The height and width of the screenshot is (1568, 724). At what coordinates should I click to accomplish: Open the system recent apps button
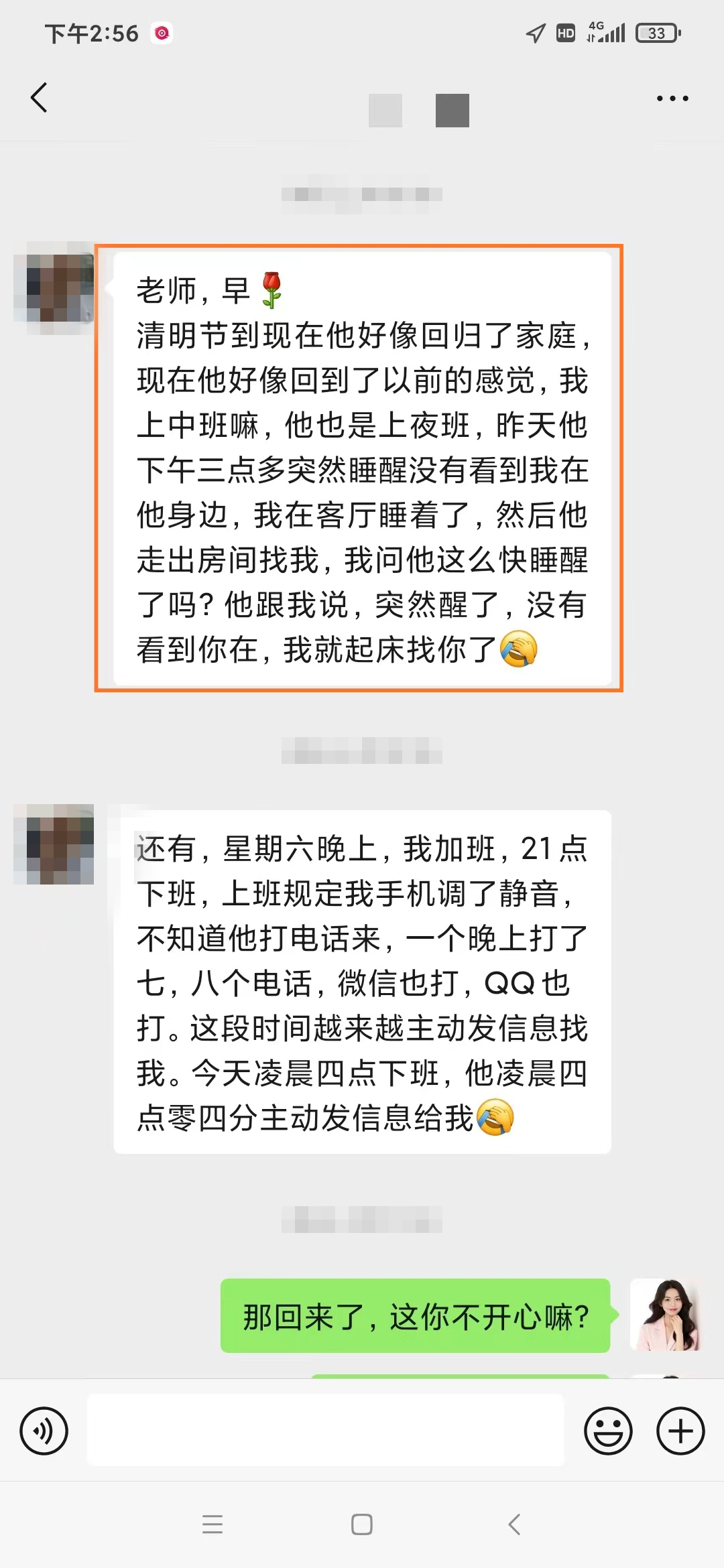[x=213, y=1524]
